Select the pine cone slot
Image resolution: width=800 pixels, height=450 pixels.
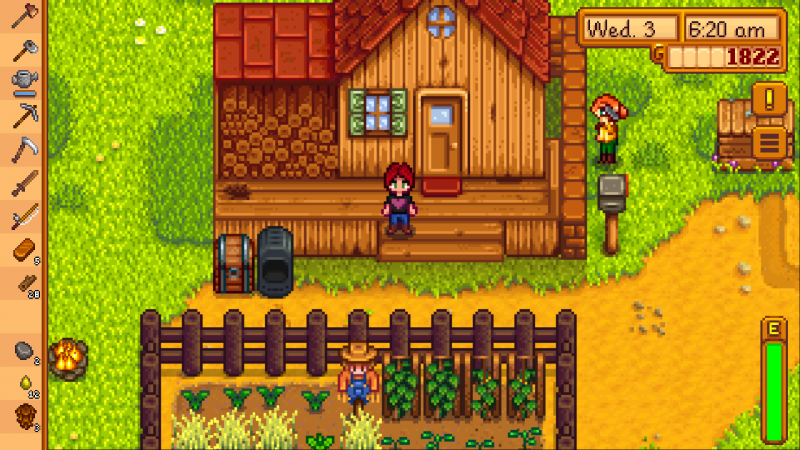(24, 416)
